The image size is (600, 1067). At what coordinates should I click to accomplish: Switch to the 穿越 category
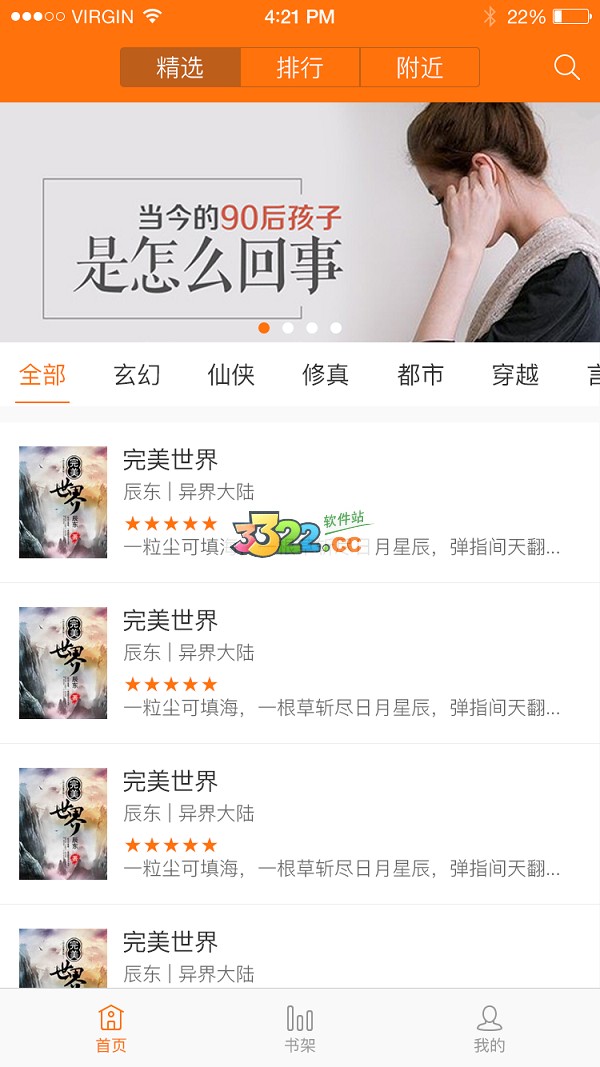click(515, 375)
